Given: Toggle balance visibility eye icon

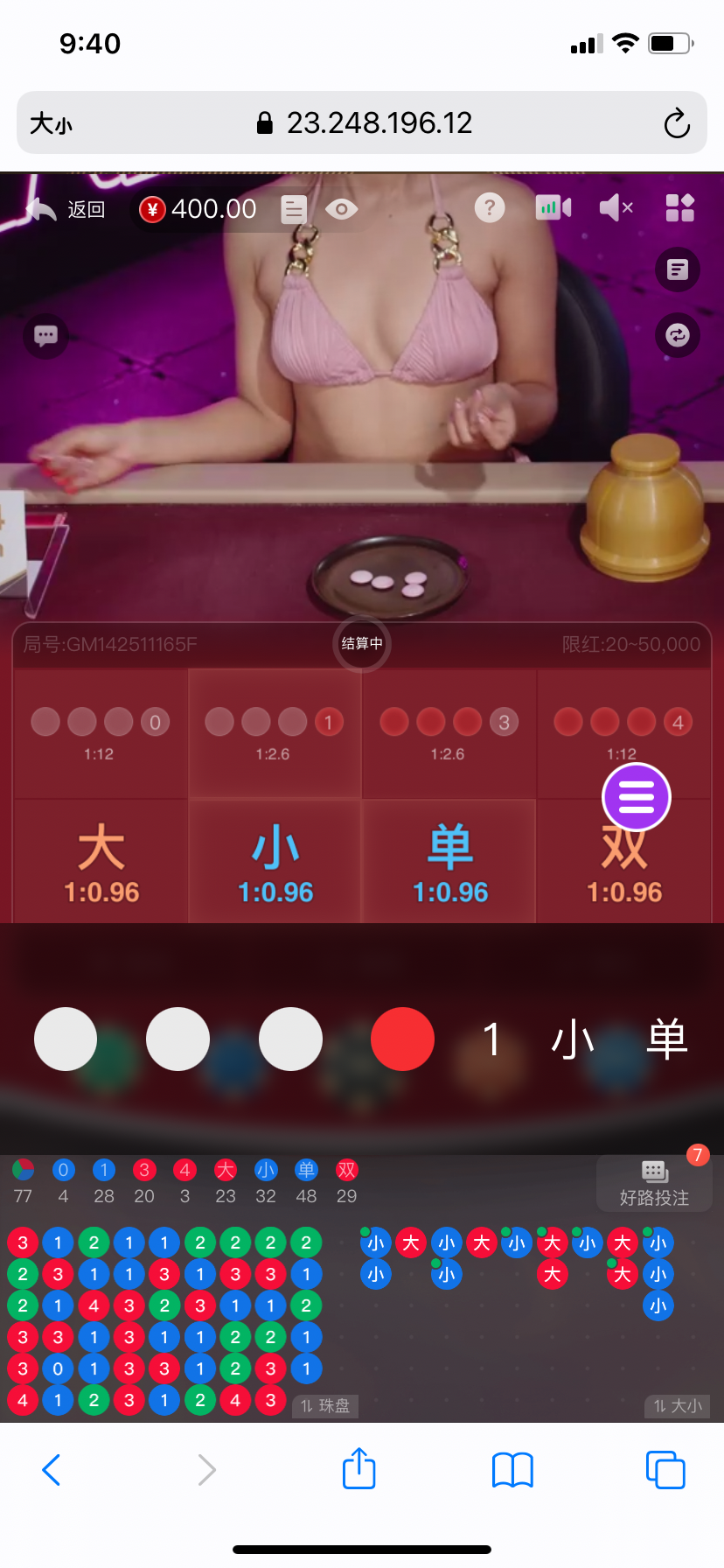Looking at the screenshot, I should [x=341, y=209].
